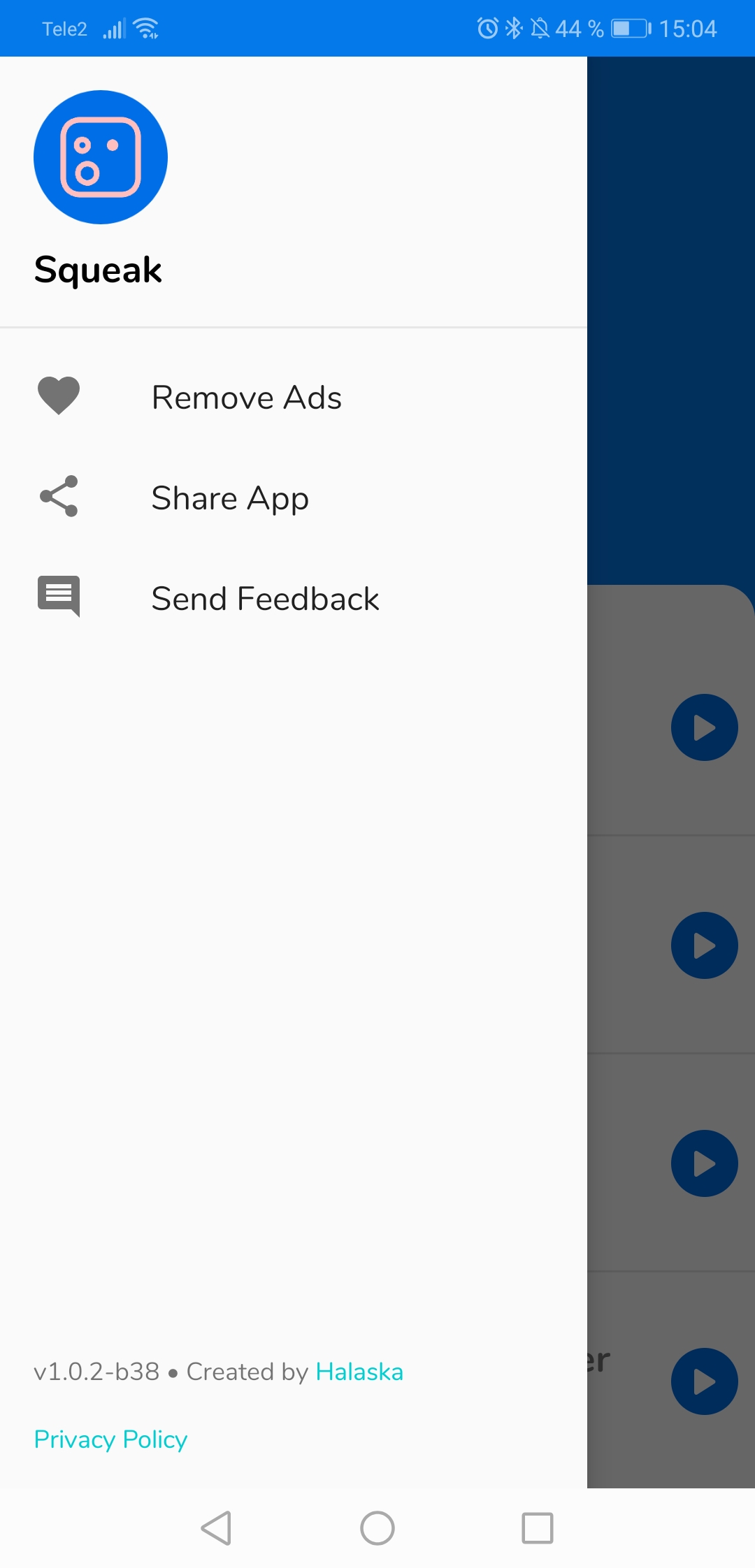Go back with system back button

coord(216,1528)
